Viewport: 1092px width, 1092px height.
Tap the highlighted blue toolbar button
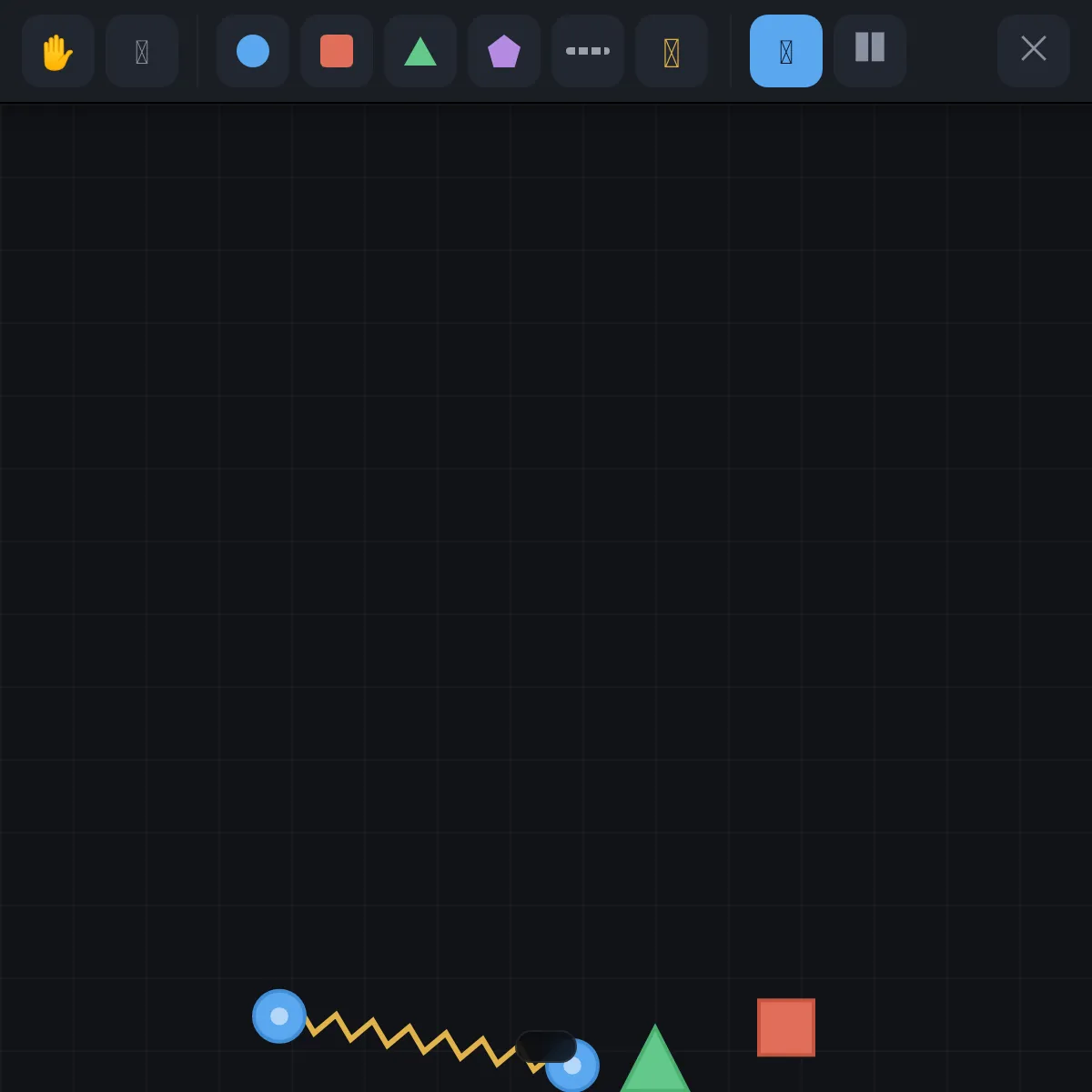[x=786, y=51]
